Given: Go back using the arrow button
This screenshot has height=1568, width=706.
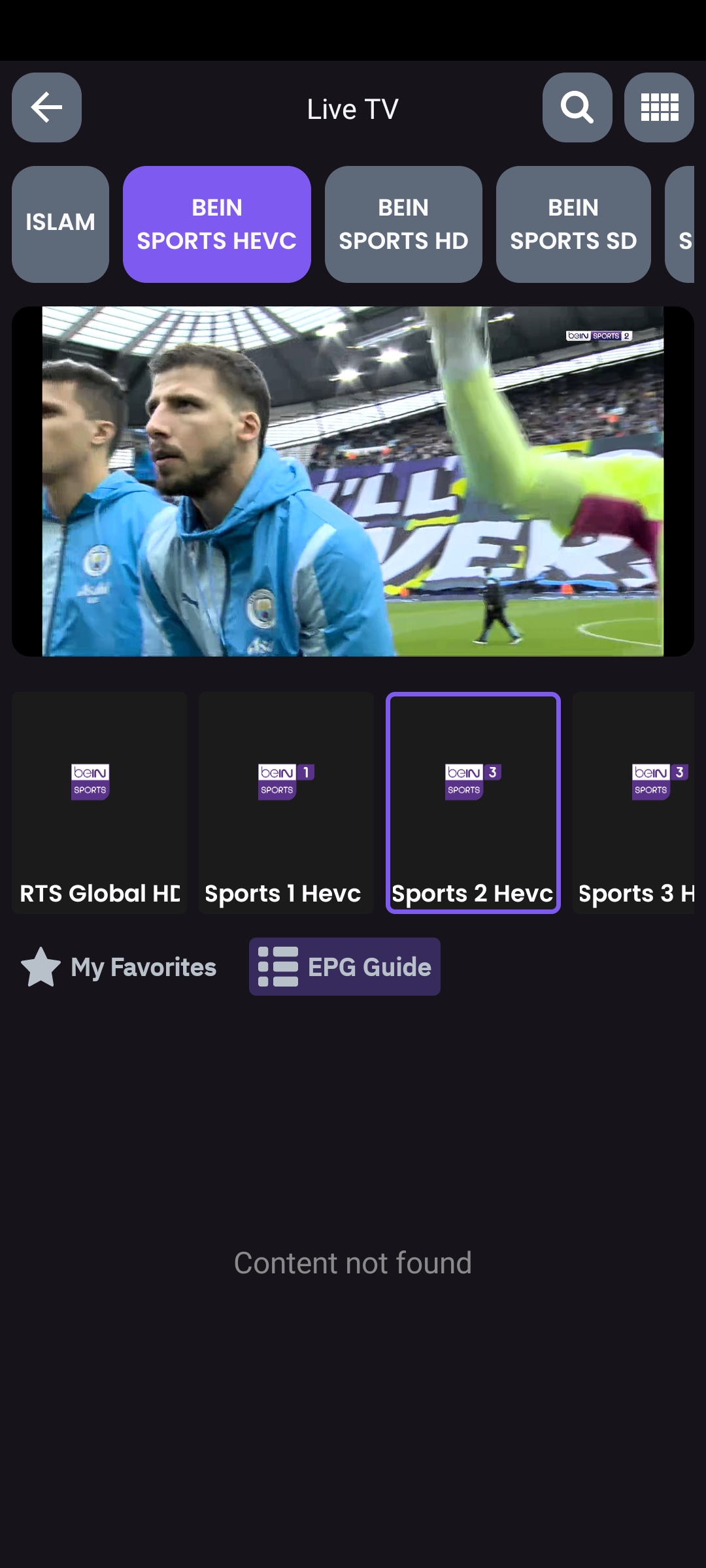Looking at the screenshot, I should (x=46, y=107).
